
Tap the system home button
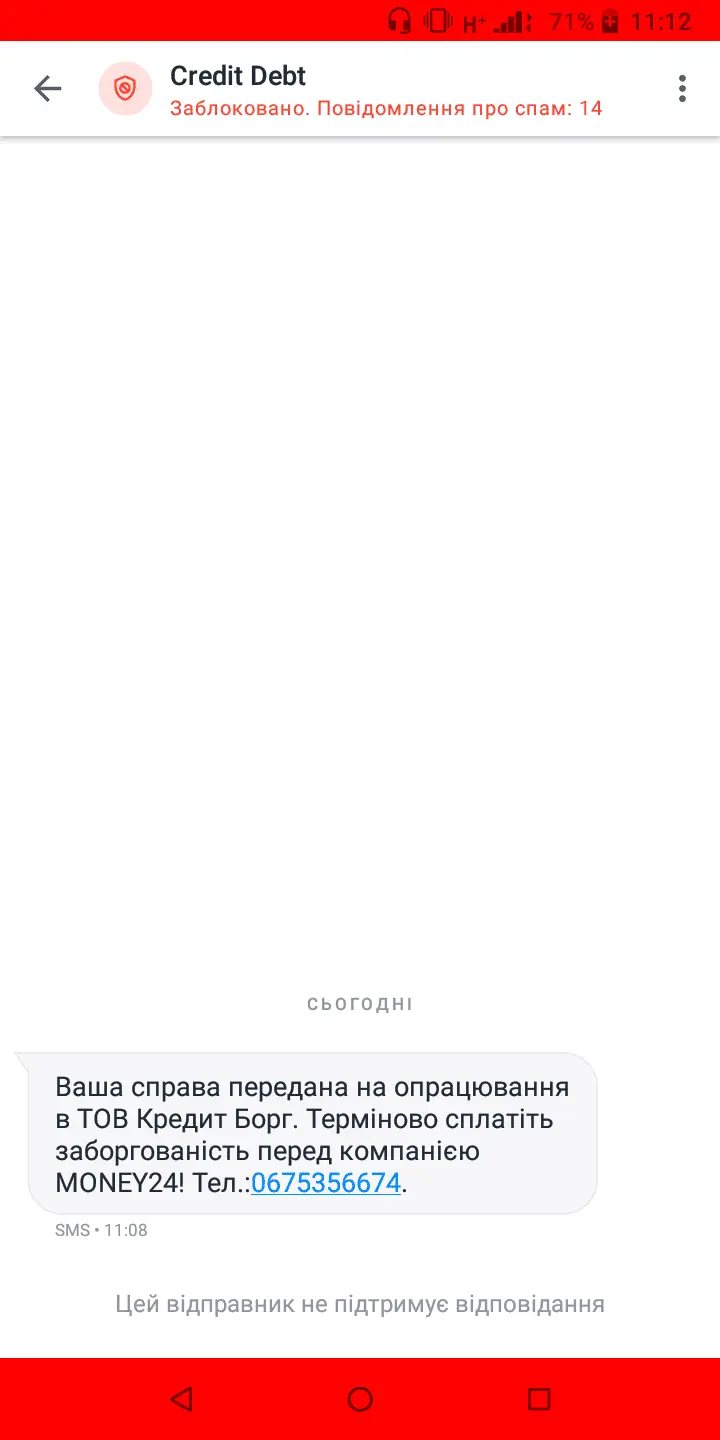[x=360, y=1399]
